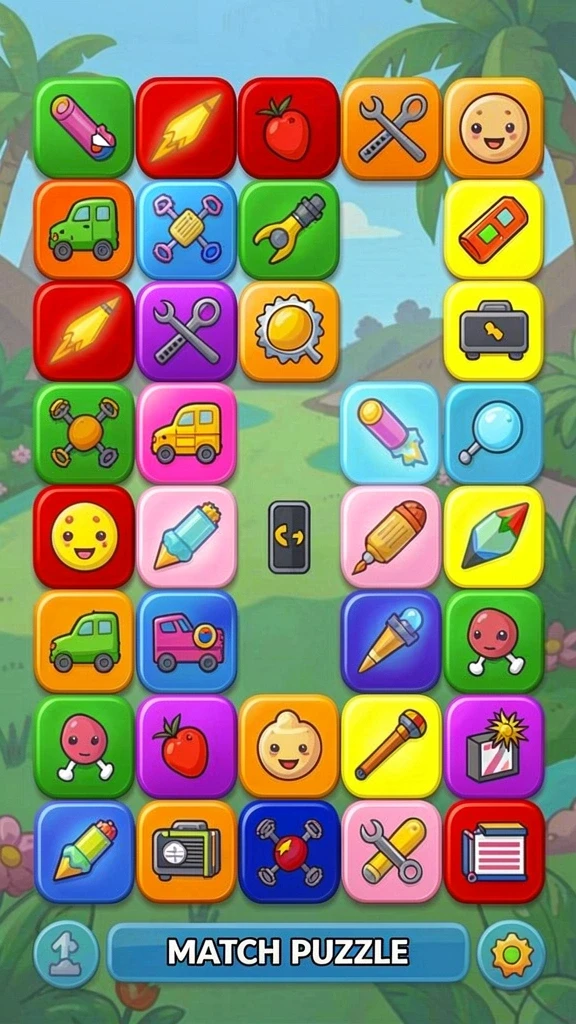Viewport: 576px width, 1024px height.
Task: Tap the blue tile with the pink truck
Action: click(x=186, y=641)
